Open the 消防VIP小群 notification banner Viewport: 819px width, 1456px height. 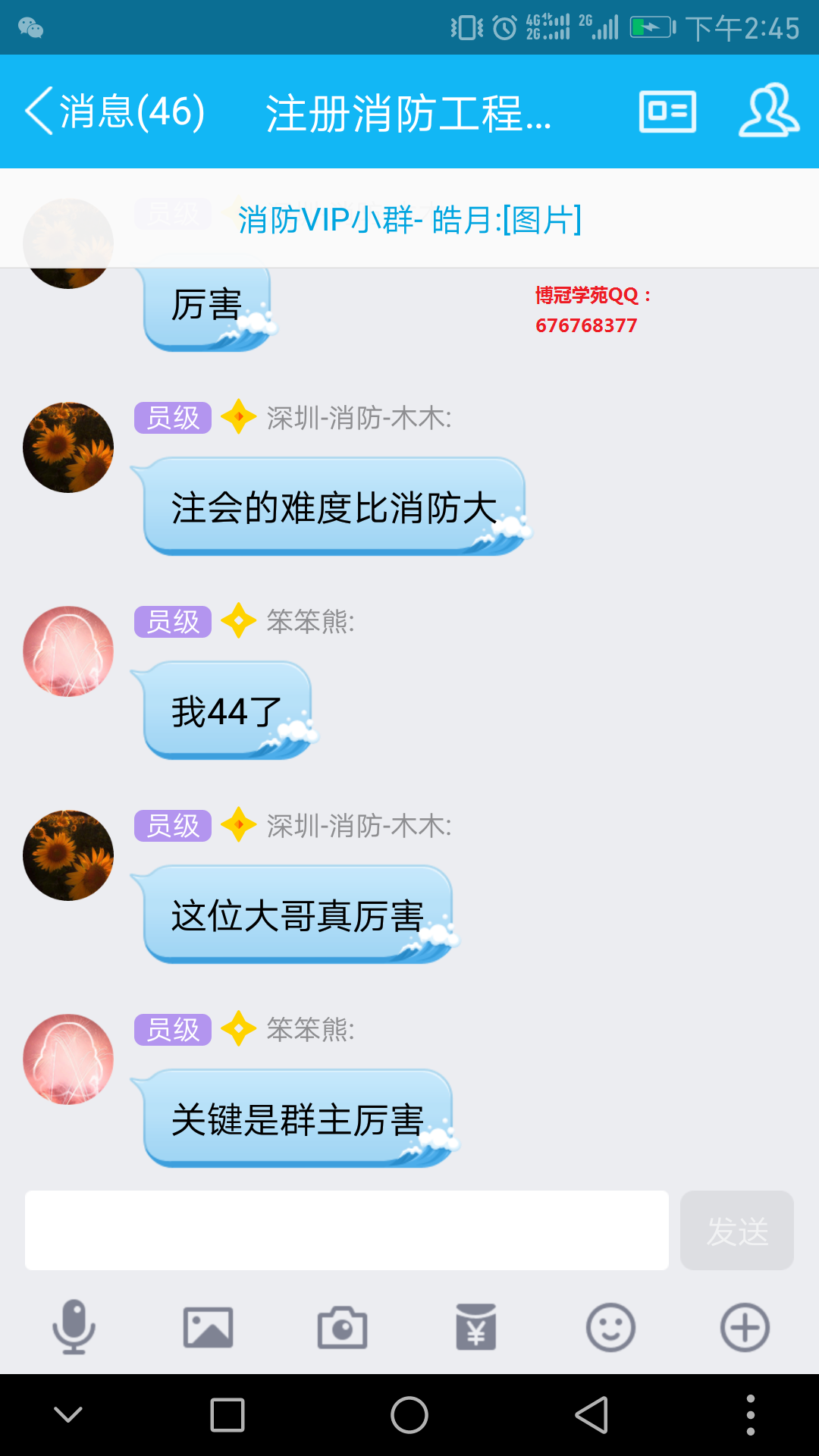[x=409, y=220]
